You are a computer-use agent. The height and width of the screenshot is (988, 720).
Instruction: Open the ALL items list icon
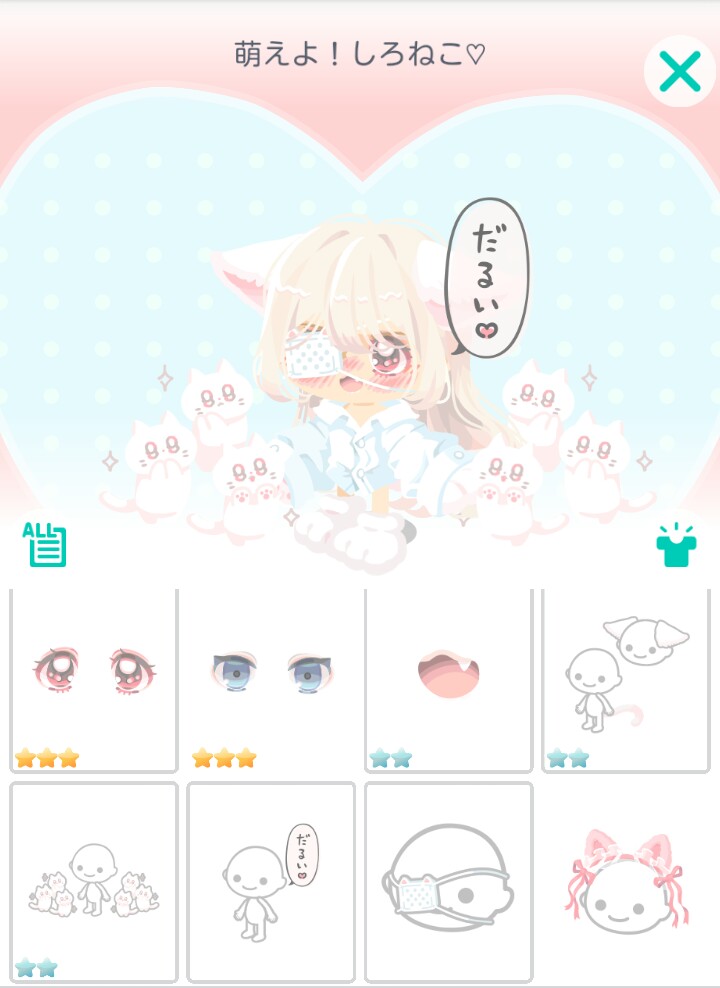pyautogui.click(x=46, y=545)
